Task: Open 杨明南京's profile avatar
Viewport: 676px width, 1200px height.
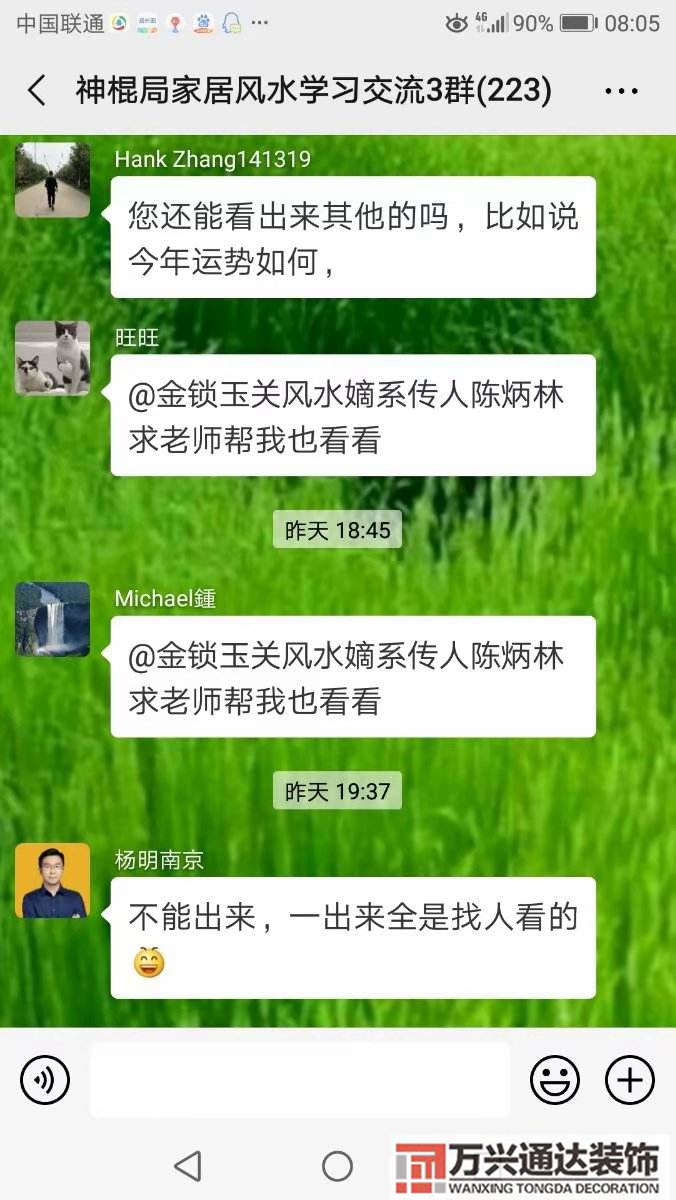Action: [x=52, y=880]
